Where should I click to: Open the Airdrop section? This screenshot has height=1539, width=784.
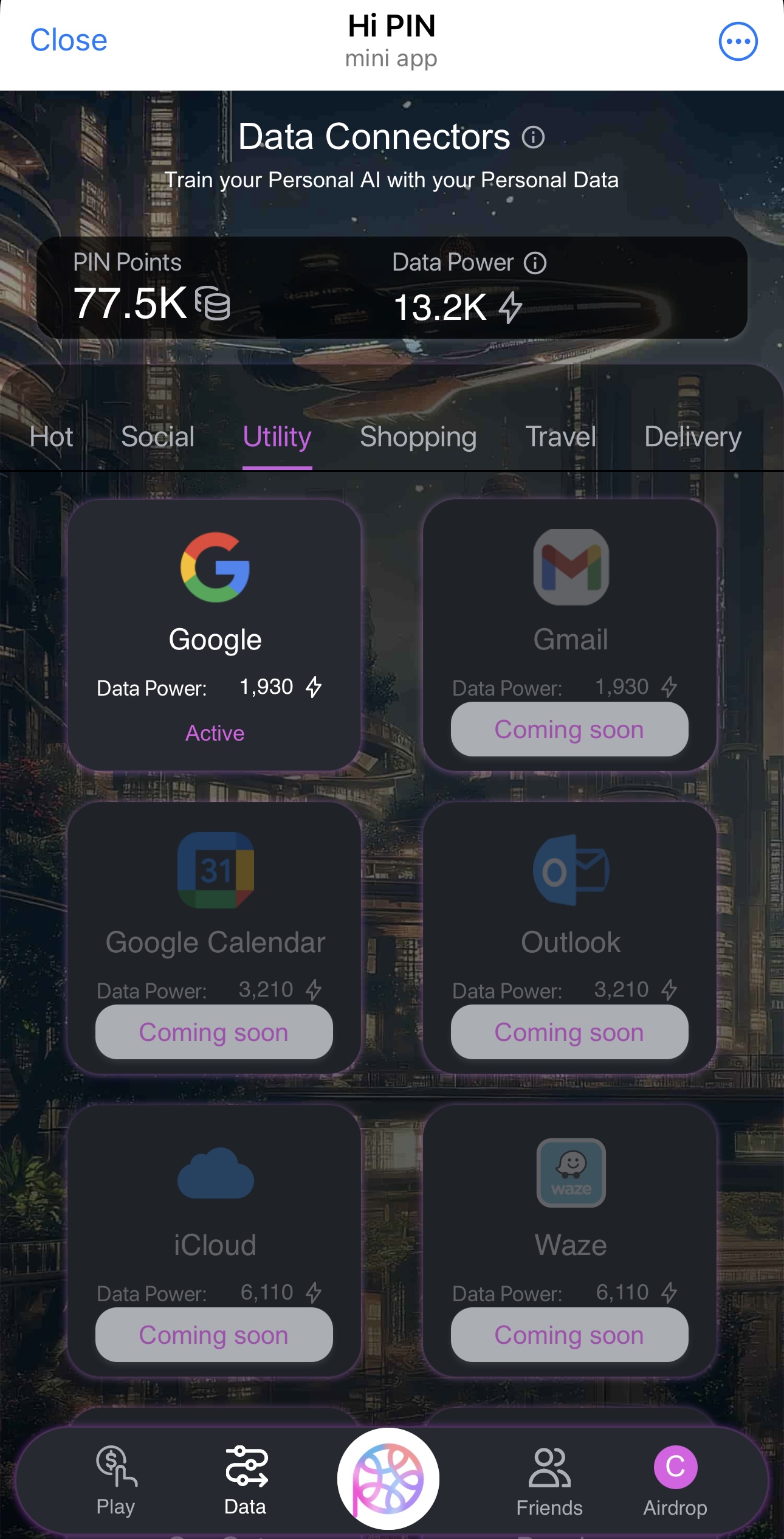675,1480
